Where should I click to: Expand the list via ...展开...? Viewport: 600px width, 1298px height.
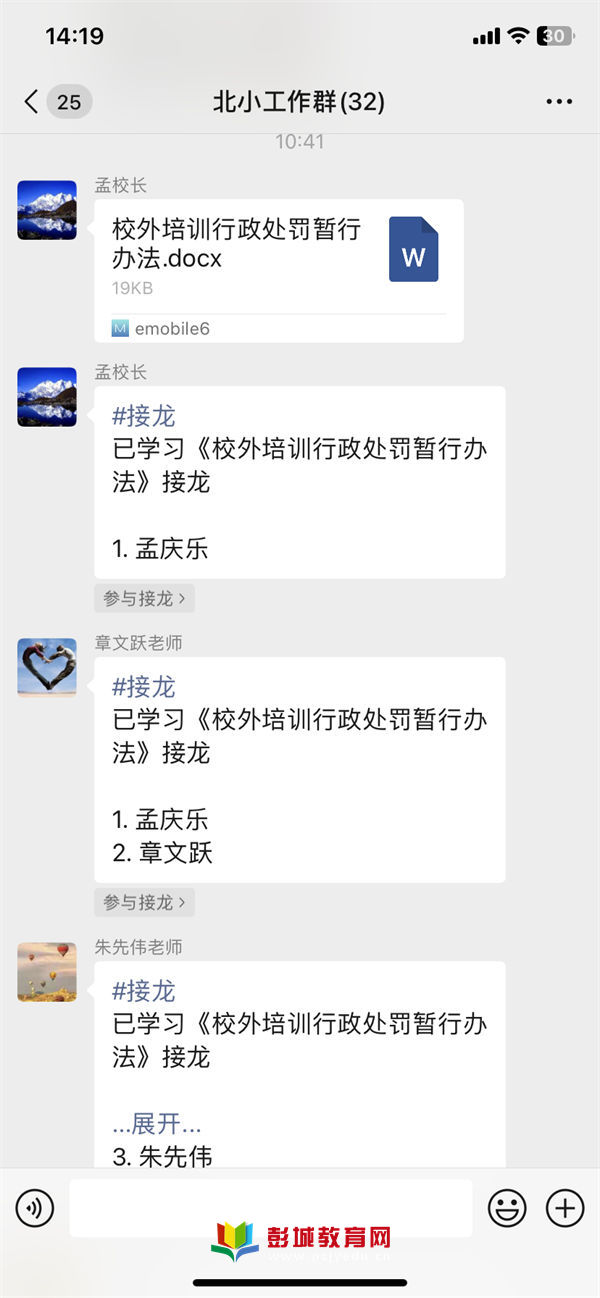click(x=157, y=1124)
